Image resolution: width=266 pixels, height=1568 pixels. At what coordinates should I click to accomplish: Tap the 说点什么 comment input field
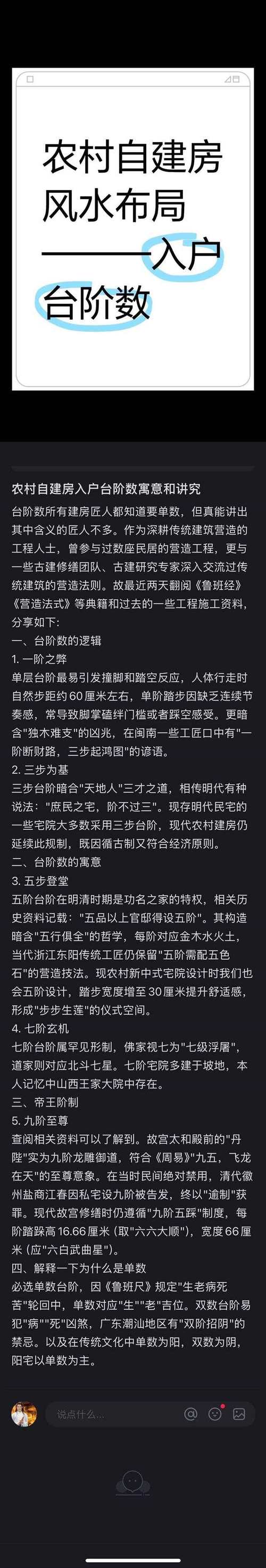pyautogui.click(x=149, y=1414)
